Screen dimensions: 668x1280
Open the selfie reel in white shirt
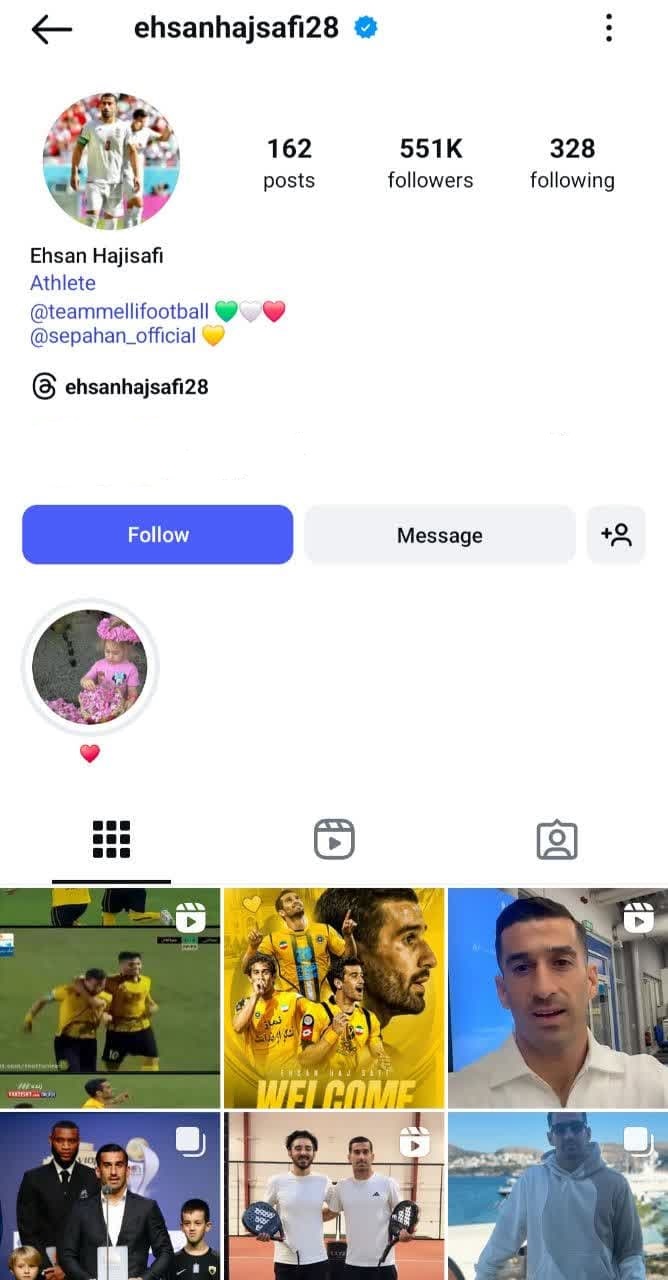[x=557, y=998]
